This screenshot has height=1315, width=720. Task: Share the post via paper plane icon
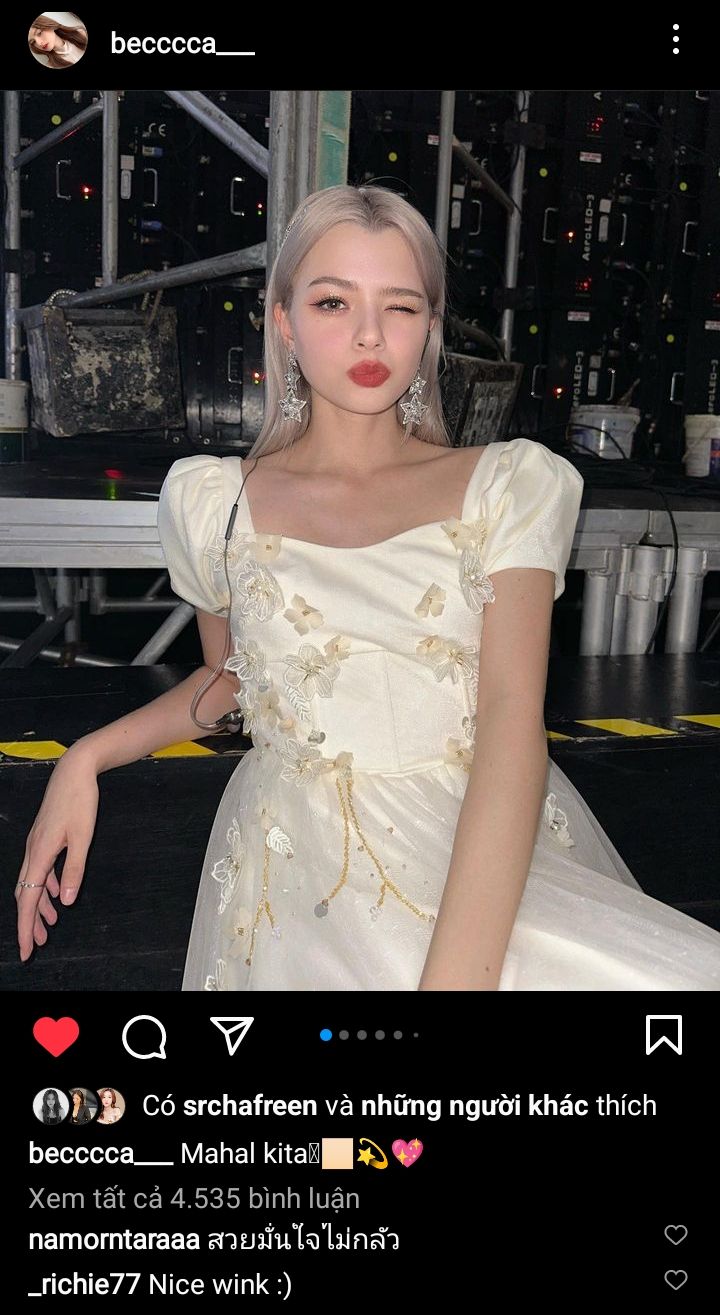(232, 1035)
